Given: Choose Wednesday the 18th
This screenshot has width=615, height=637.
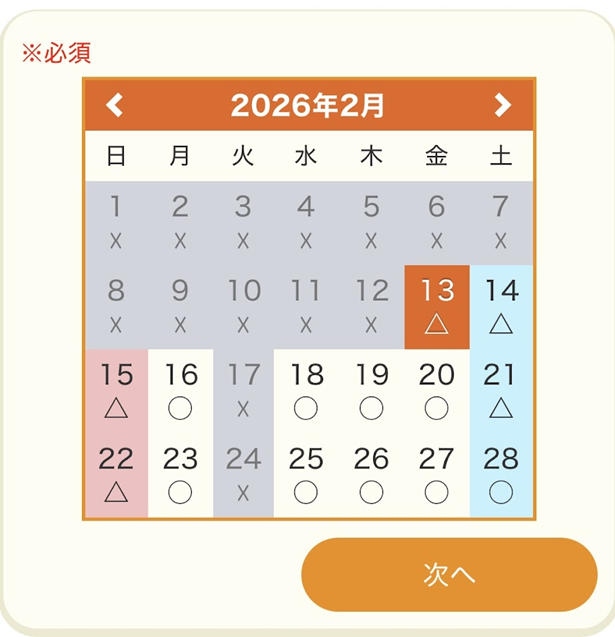Looking at the screenshot, I should pos(306,391).
